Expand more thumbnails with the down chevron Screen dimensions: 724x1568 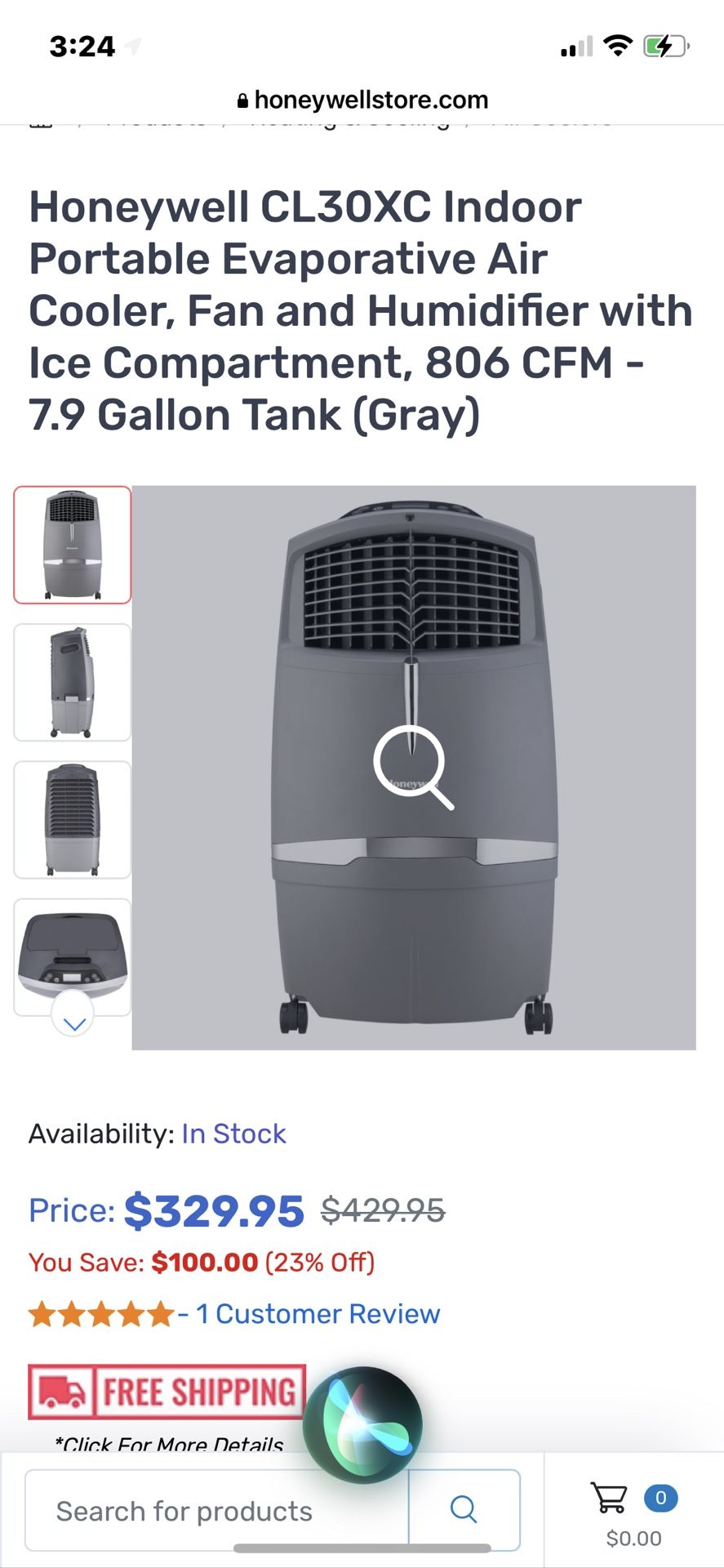click(x=72, y=1022)
